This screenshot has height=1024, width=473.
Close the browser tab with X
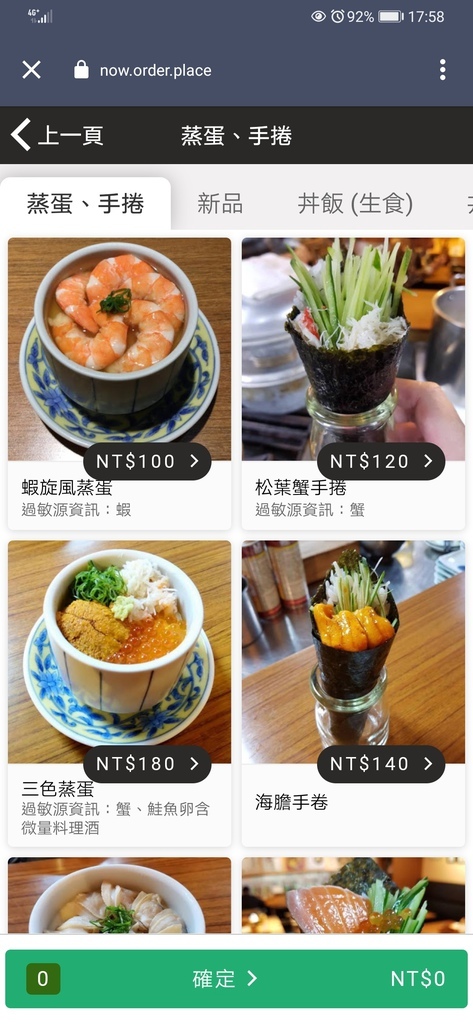click(31, 70)
